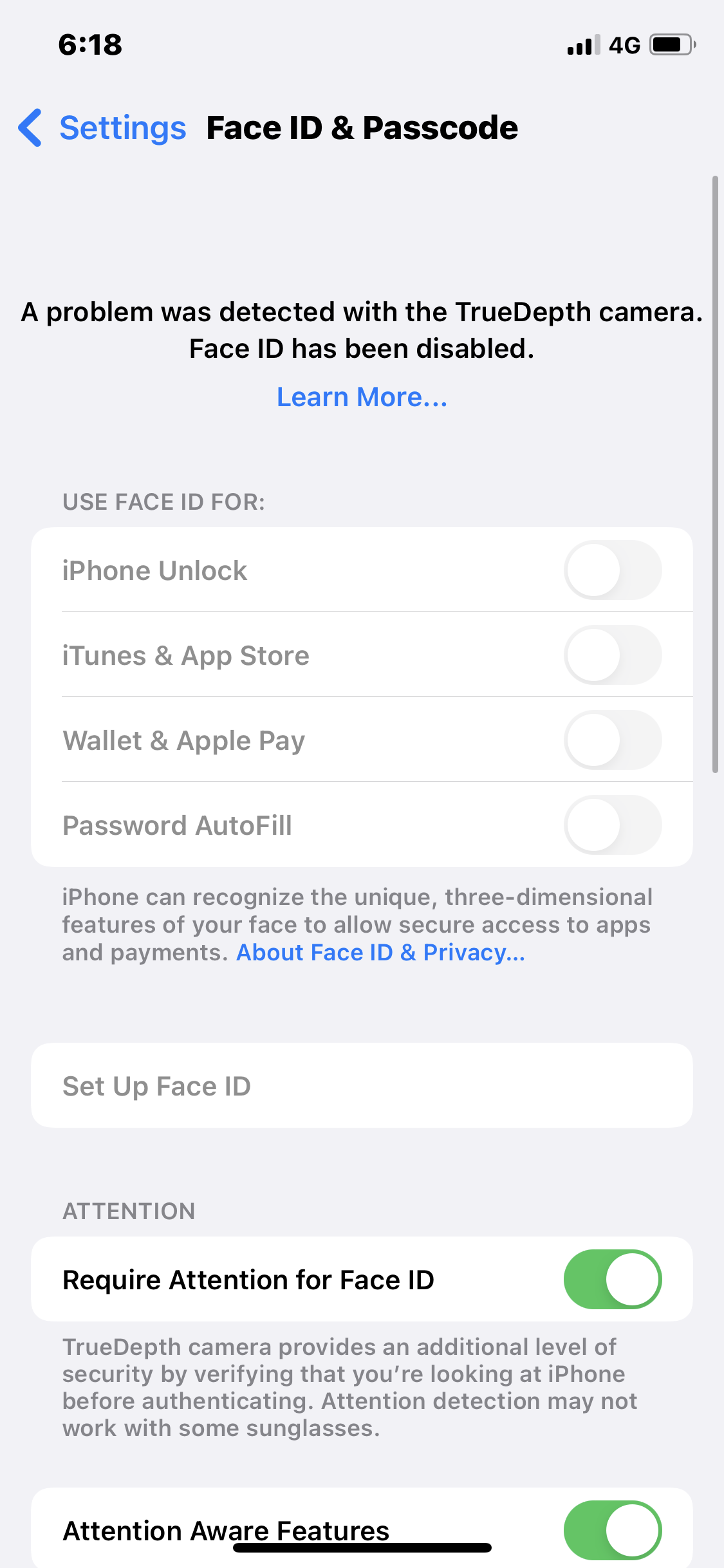Turn on Wallet & Apple Pay
Viewport: 724px width, 1568px height.
pos(613,740)
